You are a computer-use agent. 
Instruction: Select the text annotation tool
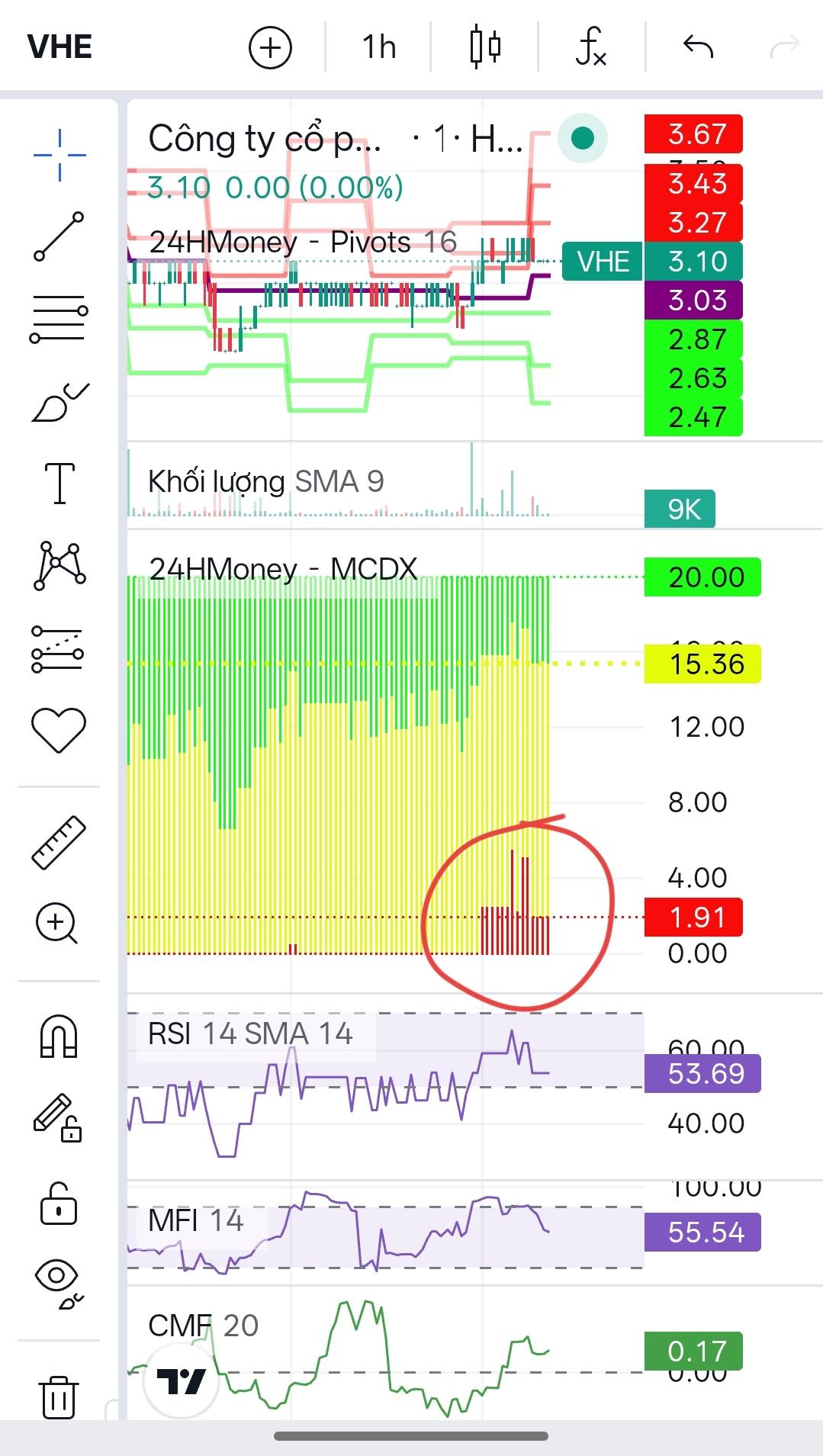click(59, 484)
